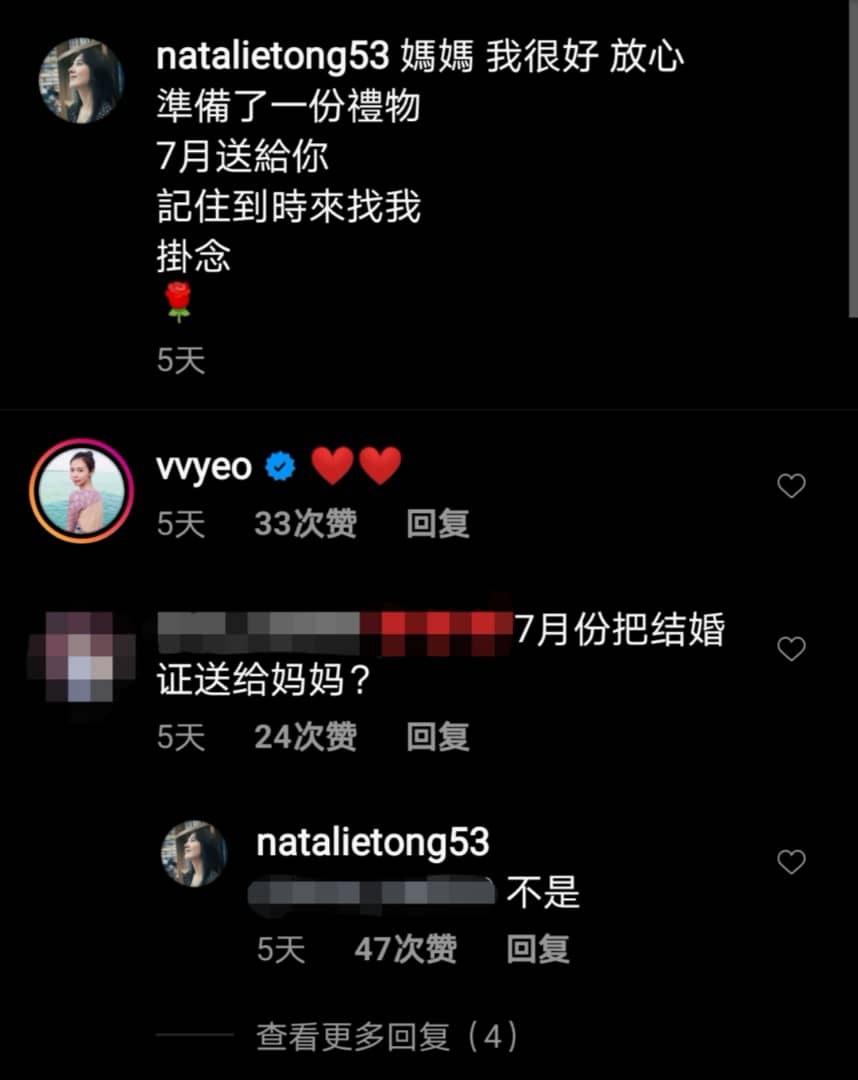Image resolution: width=858 pixels, height=1080 pixels.
Task: Reply to natalietong53's 不是 comment
Action: [x=537, y=949]
